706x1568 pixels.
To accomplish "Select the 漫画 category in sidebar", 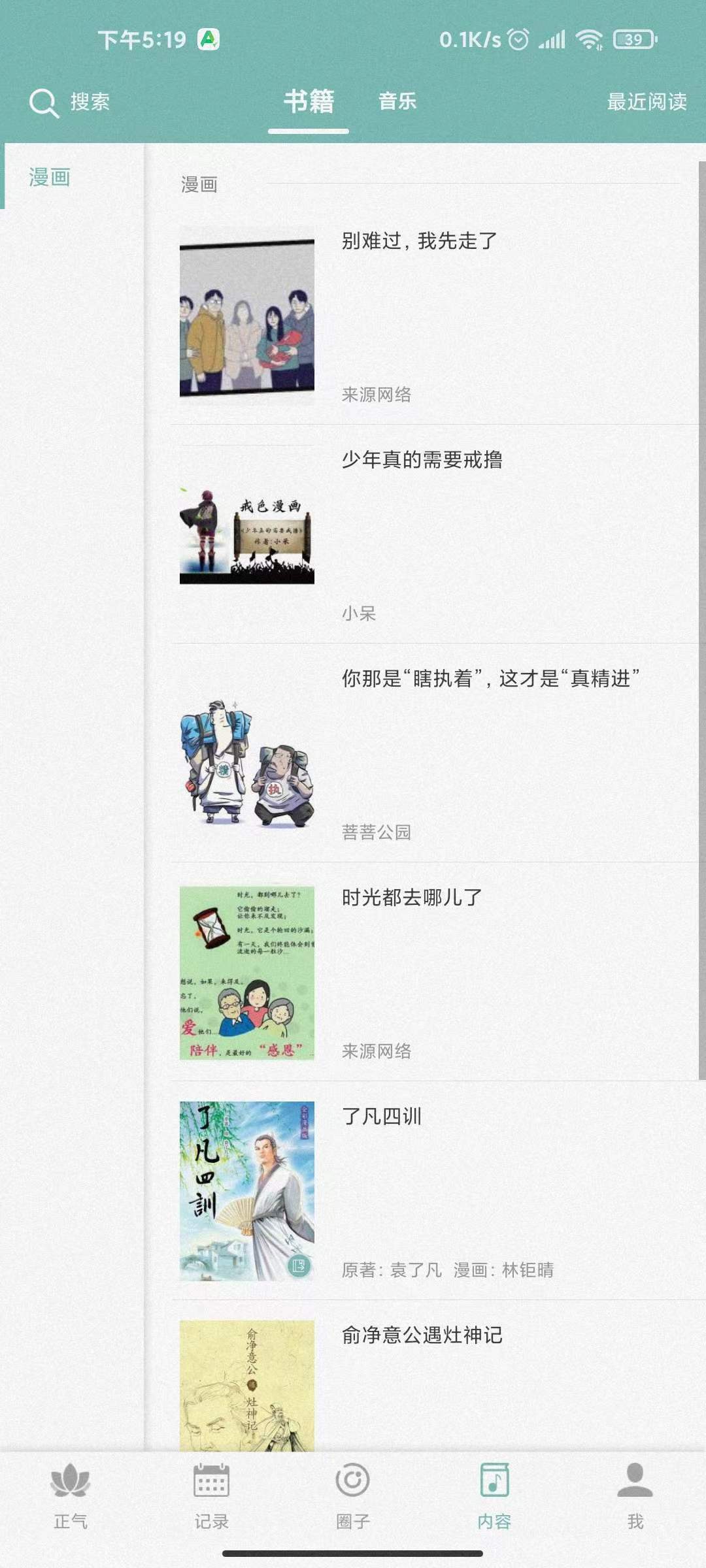I will pos(50,177).
